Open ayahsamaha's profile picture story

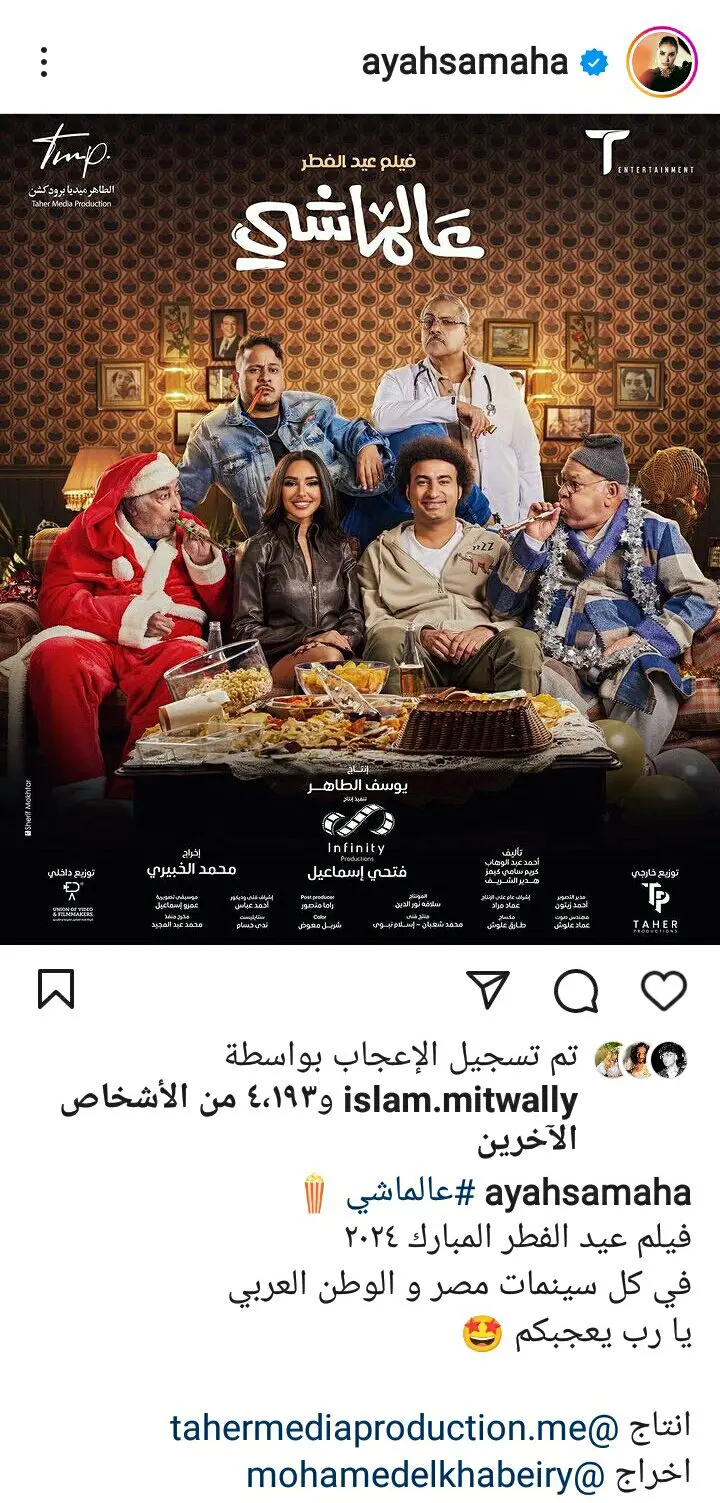tap(660, 62)
